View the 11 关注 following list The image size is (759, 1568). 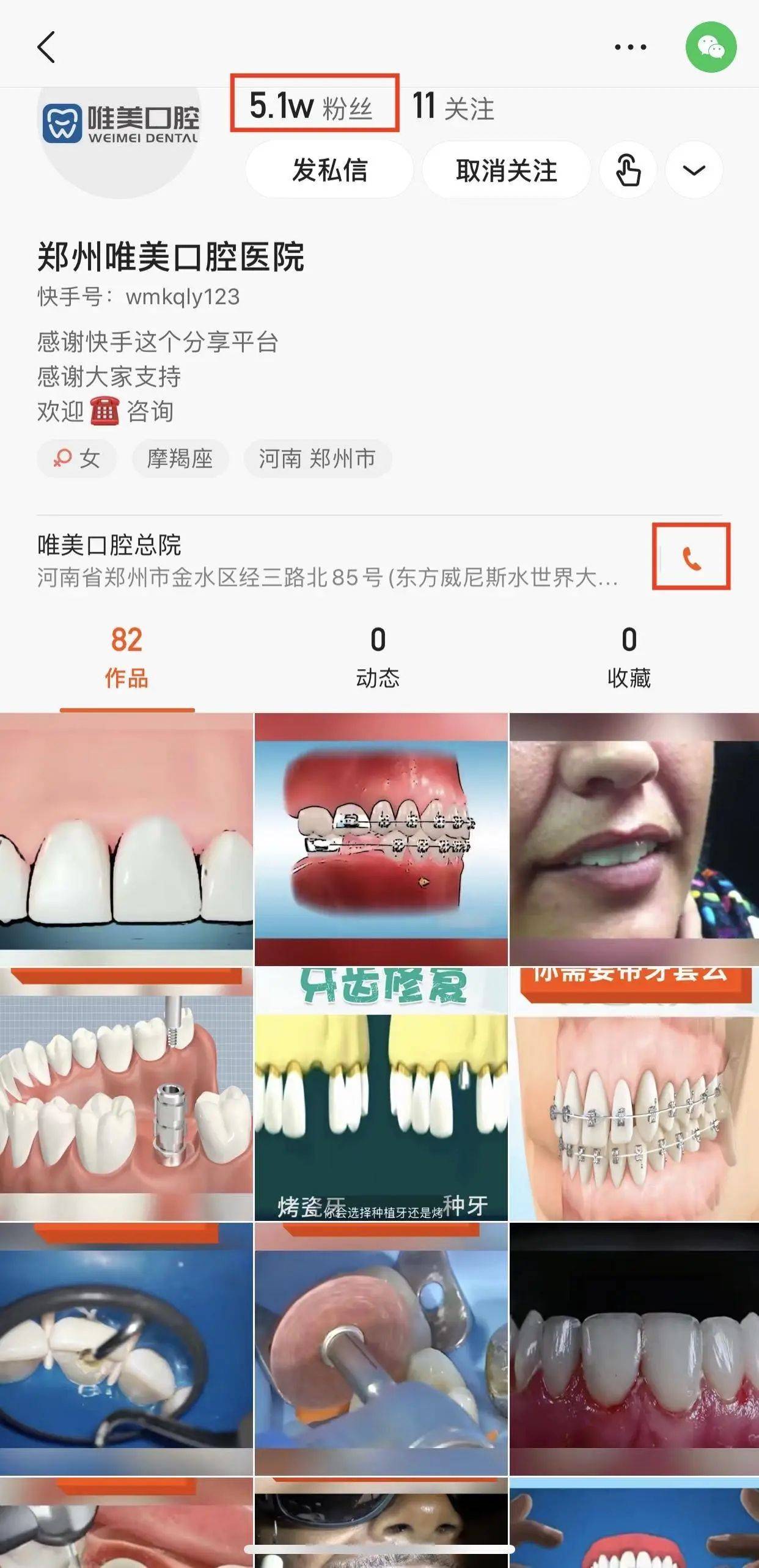(453, 107)
